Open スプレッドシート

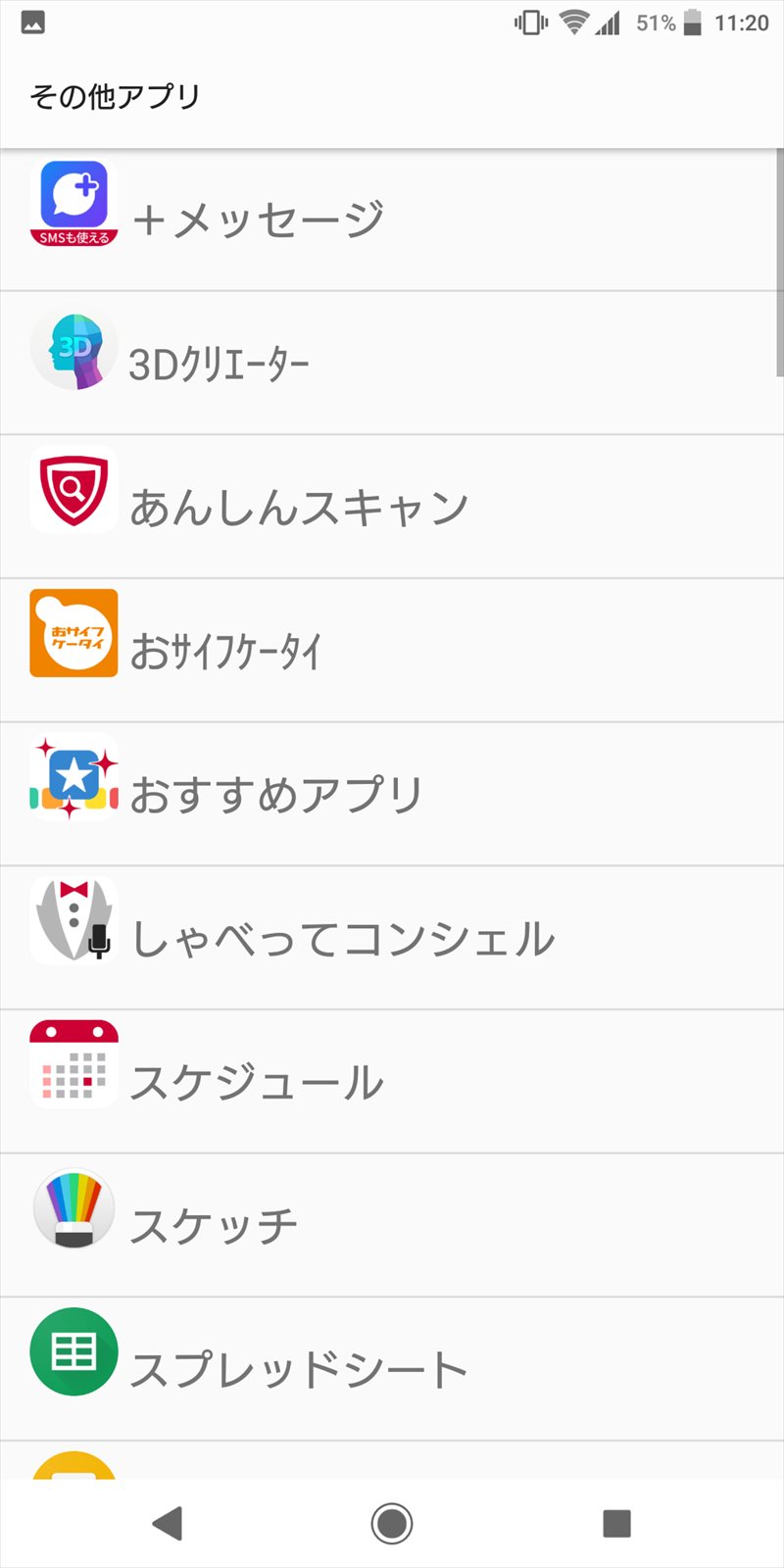pyautogui.click(x=392, y=1369)
